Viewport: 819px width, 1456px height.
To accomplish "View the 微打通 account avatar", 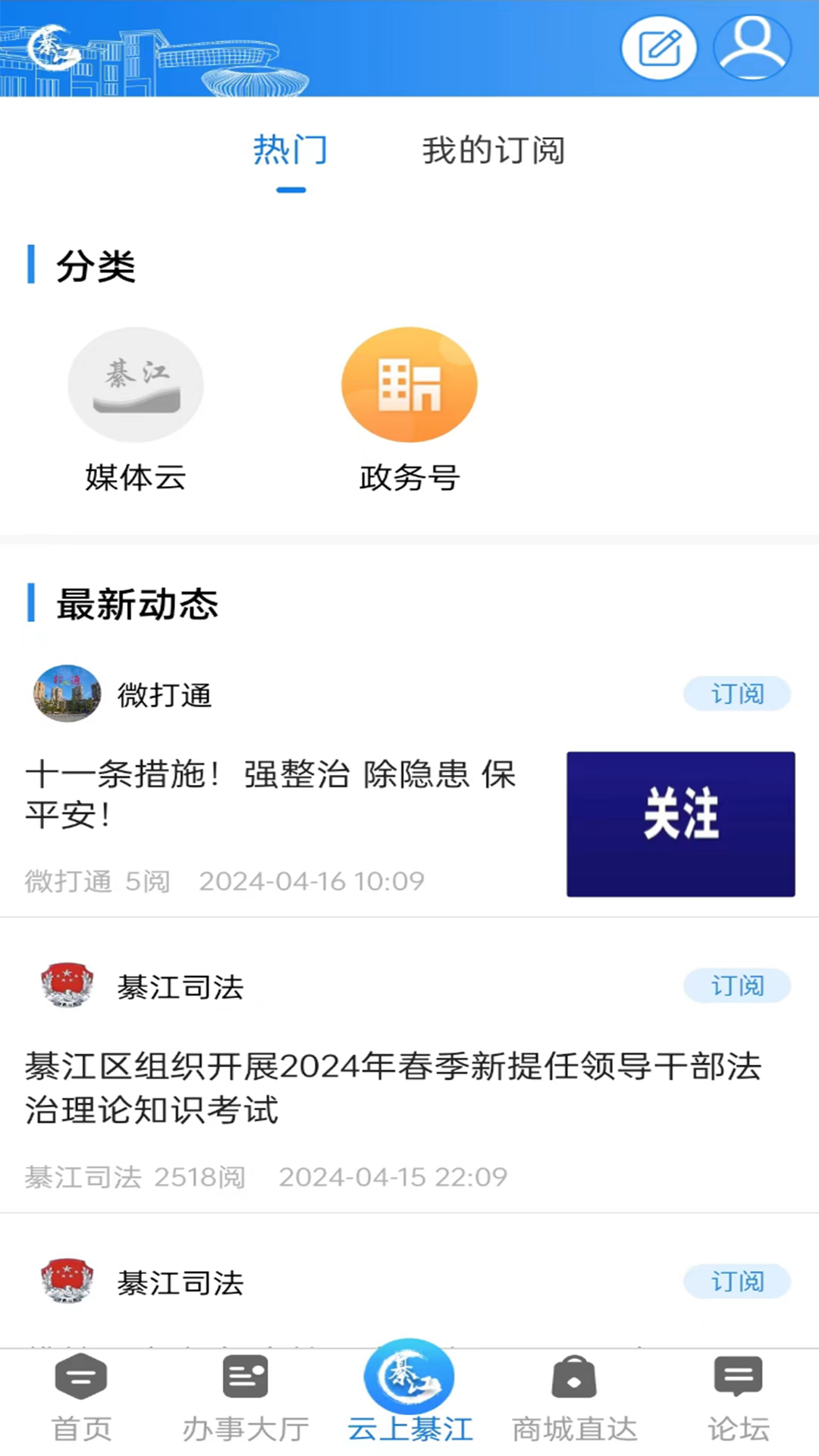I will click(67, 693).
